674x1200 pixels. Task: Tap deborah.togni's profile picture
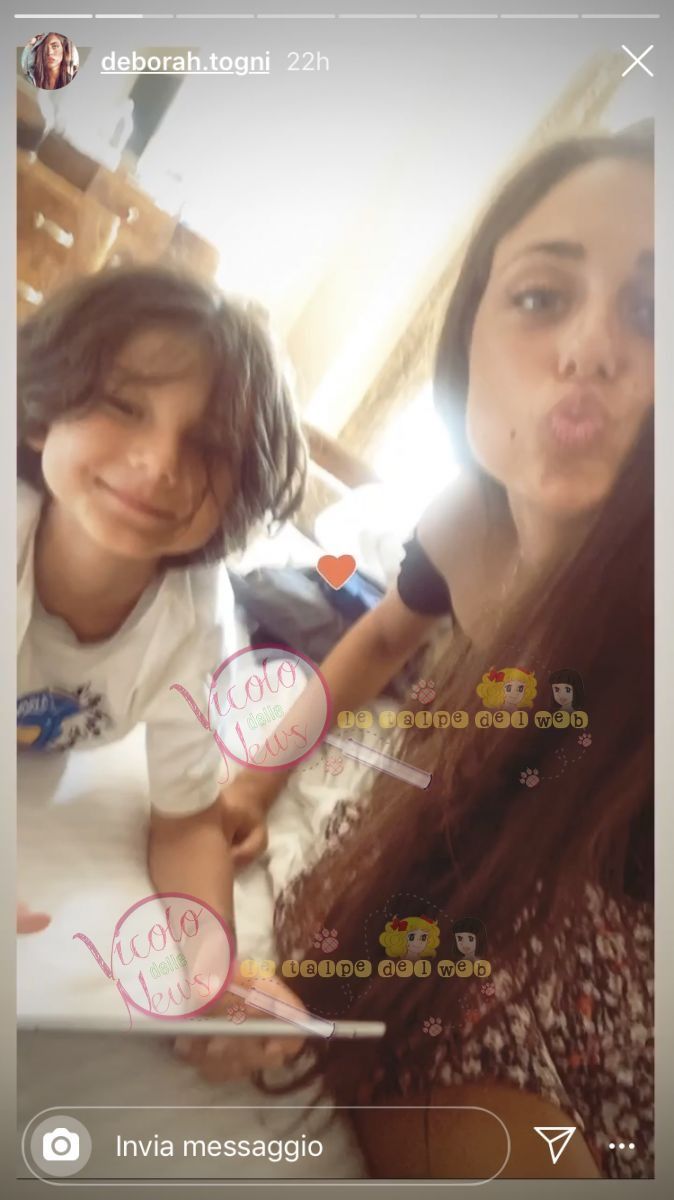pos(49,62)
